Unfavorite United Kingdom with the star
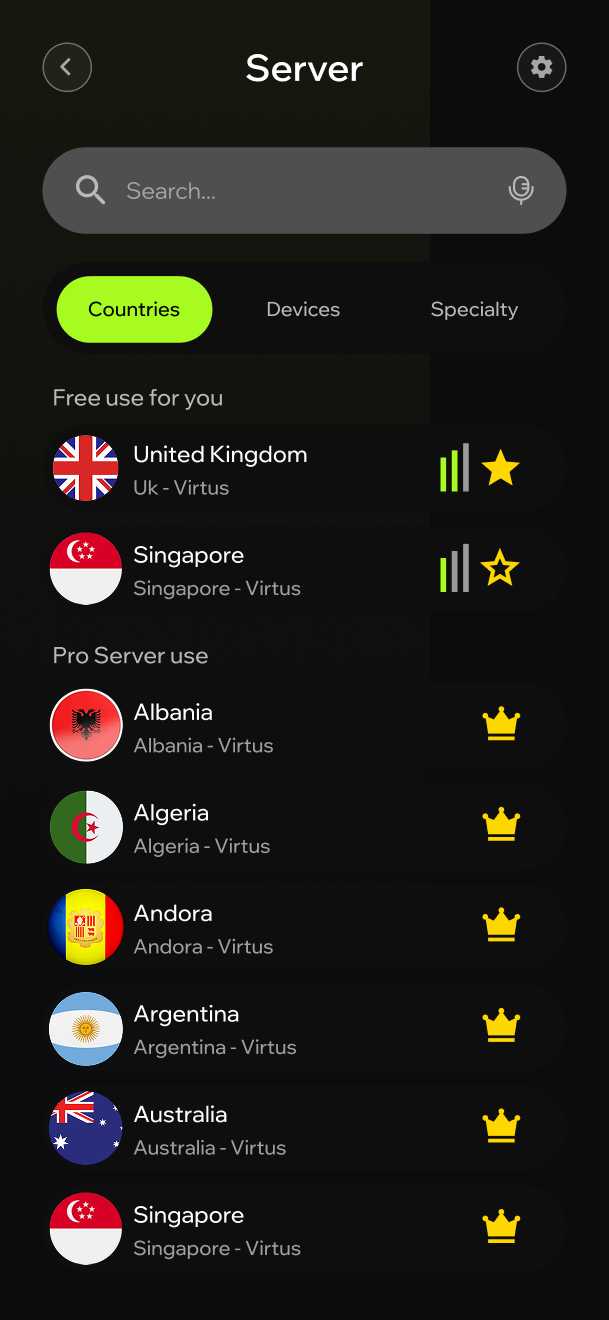Image resolution: width=609 pixels, height=1320 pixels. (500, 468)
